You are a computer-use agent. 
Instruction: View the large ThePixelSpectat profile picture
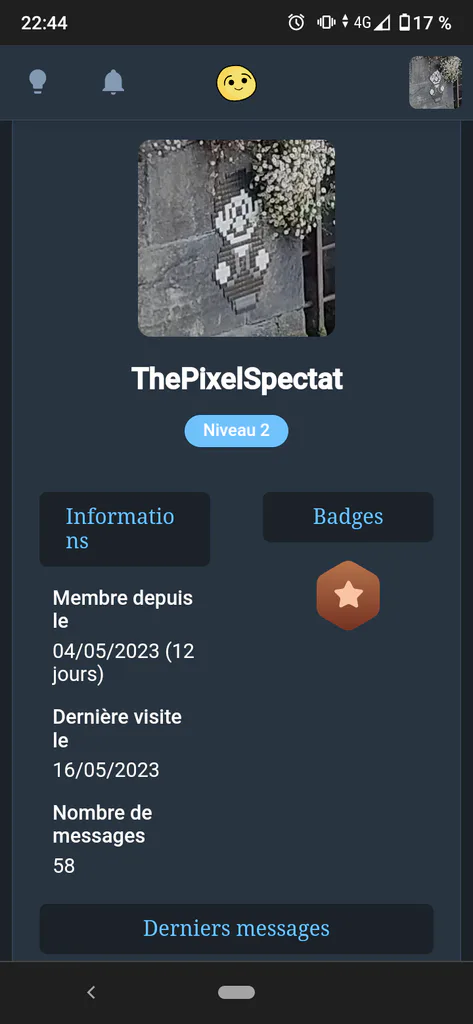pyautogui.click(x=236, y=238)
